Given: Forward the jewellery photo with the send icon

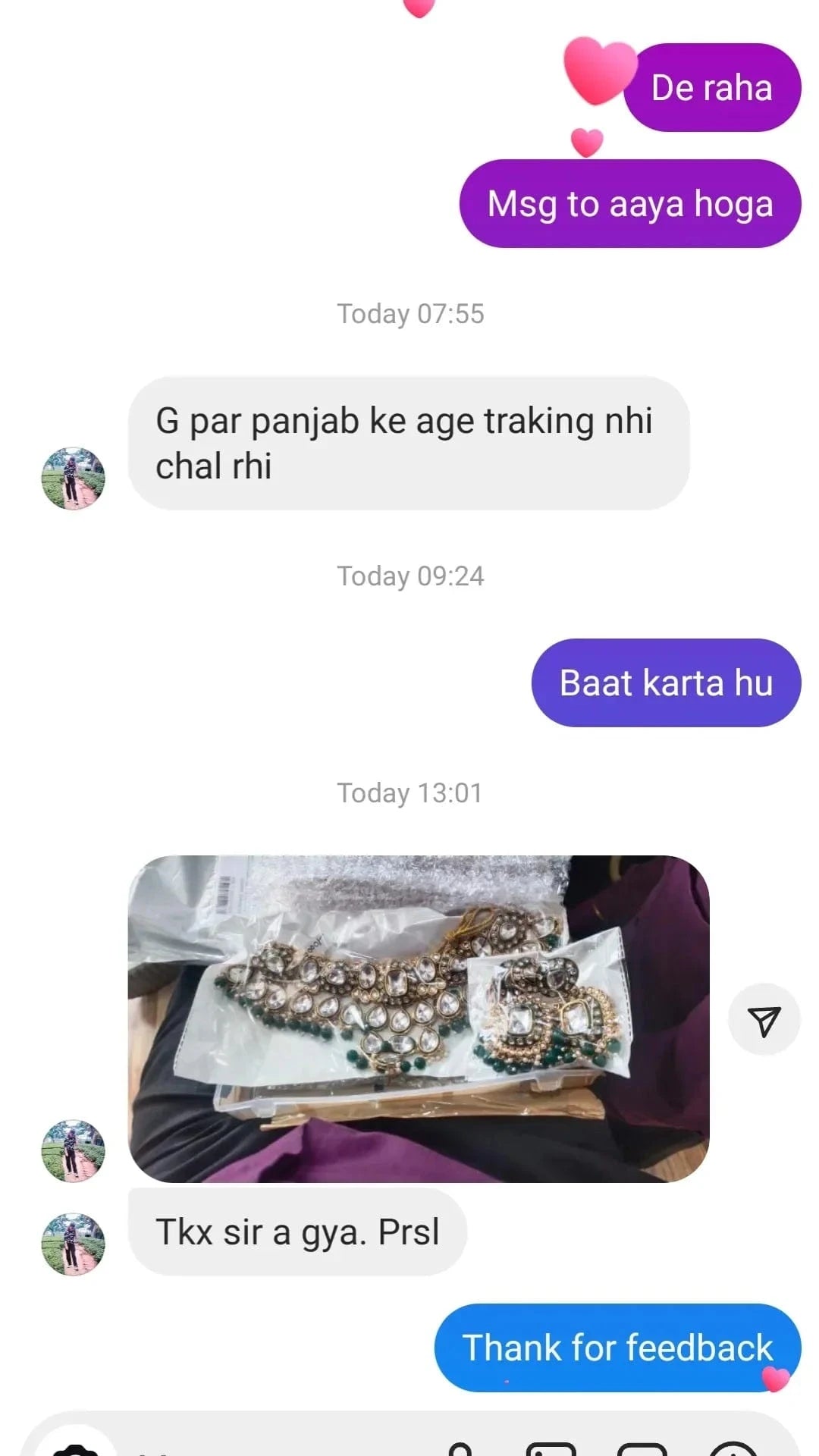Looking at the screenshot, I should [764, 1020].
